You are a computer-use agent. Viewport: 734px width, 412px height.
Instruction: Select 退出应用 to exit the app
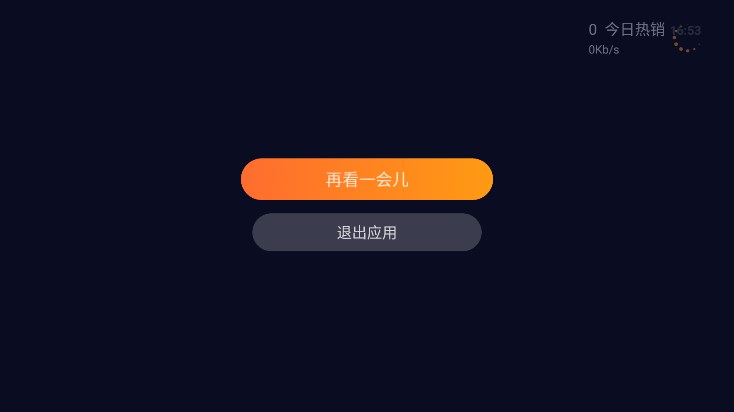(x=367, y=232)
